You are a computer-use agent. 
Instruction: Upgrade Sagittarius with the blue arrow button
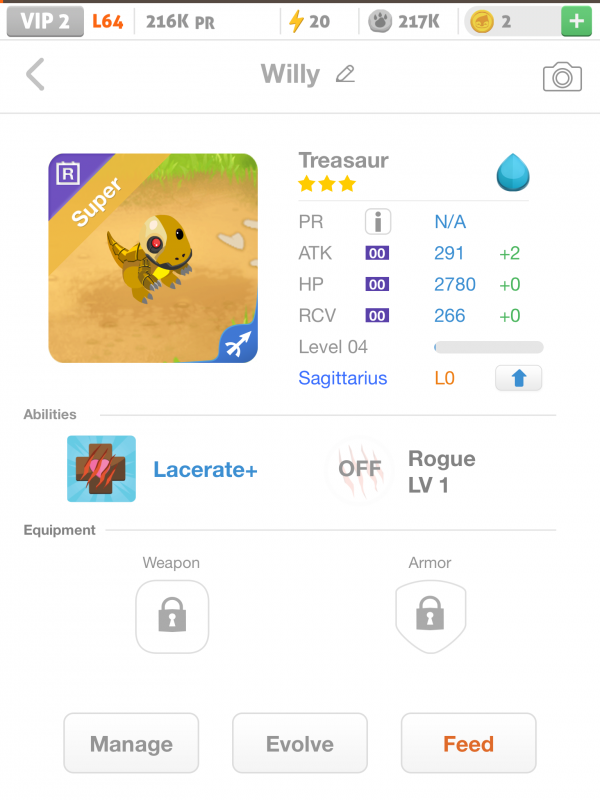518,378
